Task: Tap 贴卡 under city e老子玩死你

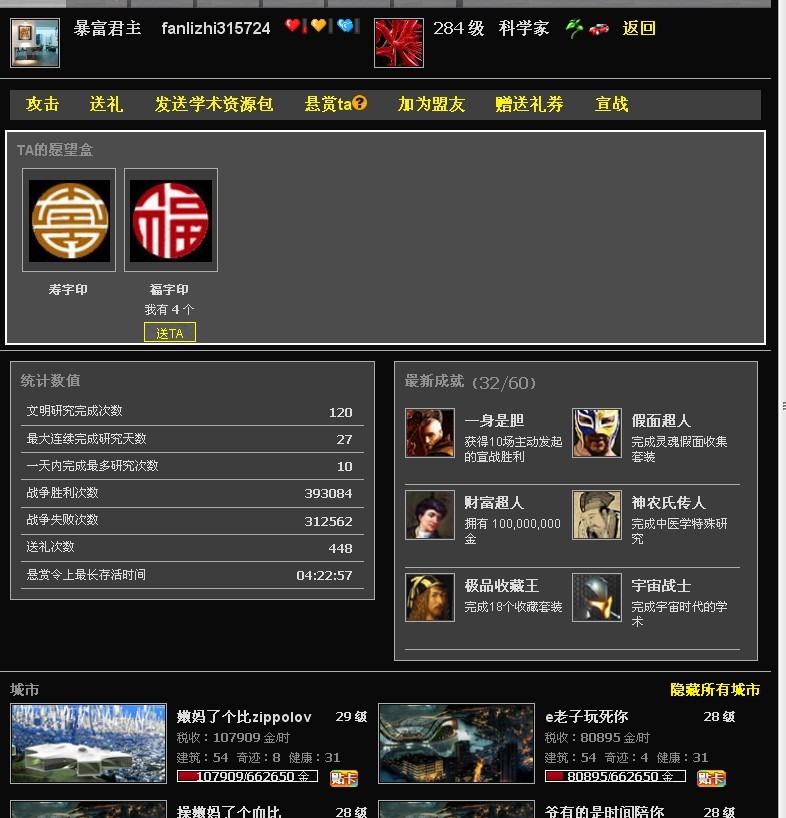Action: coord(711,777)
